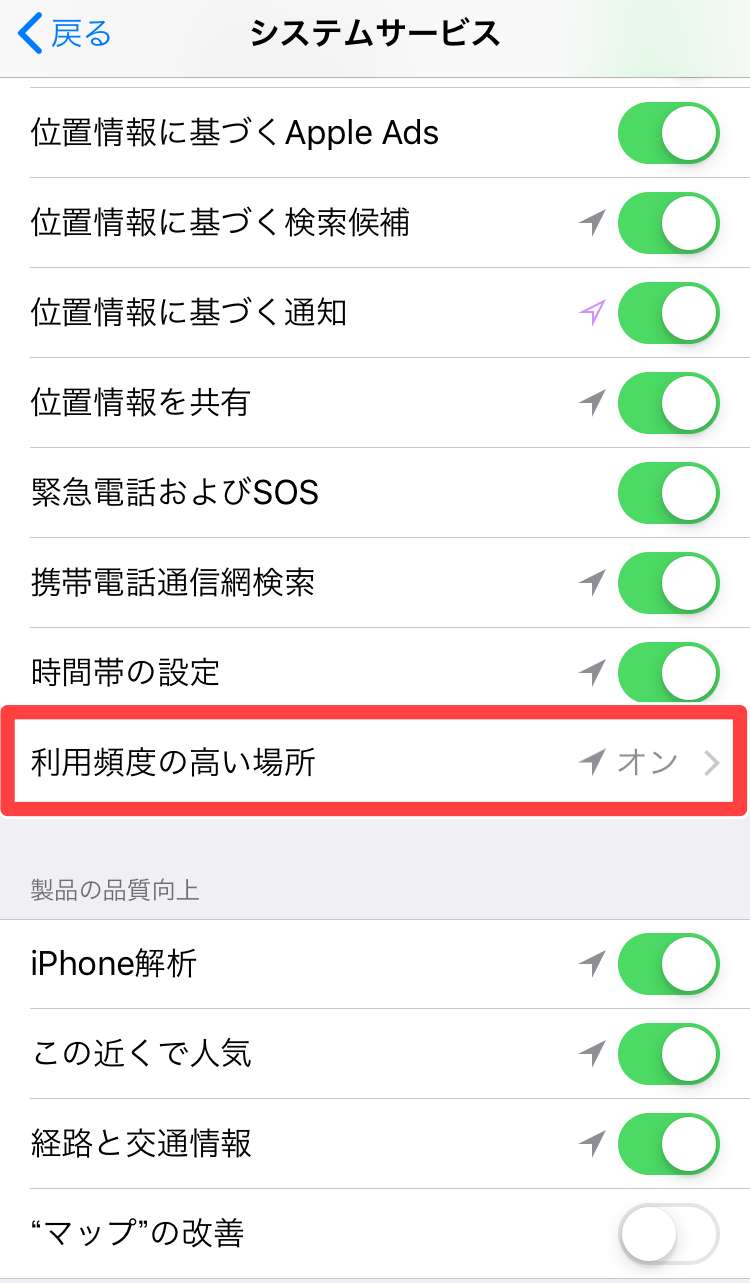The height and width of the screenshot is (1283, 750).
Task: Disable 位置情報に基づく通知 switch
Action: point(668,312)
